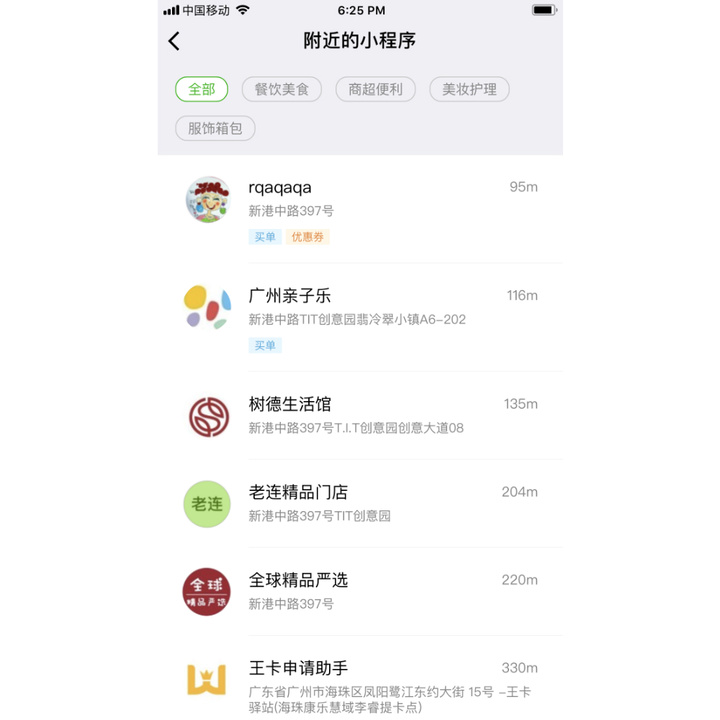Filter by 商超便利 category
Viewport: 720px width, 720px height.
[375, 89]
